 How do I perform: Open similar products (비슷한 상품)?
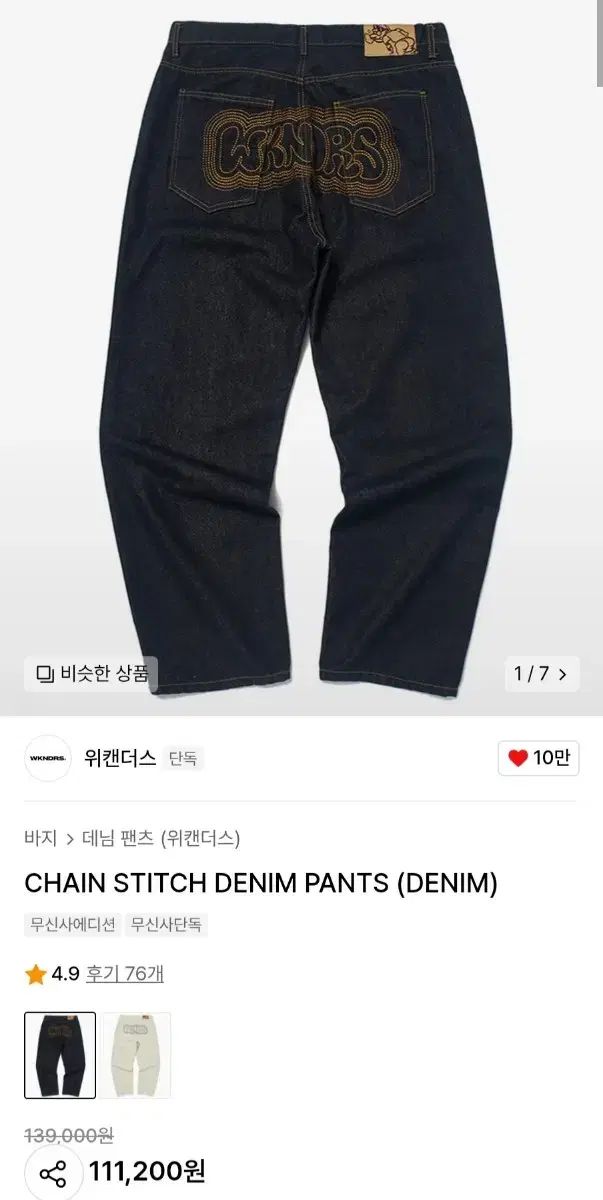pos(91,673)
